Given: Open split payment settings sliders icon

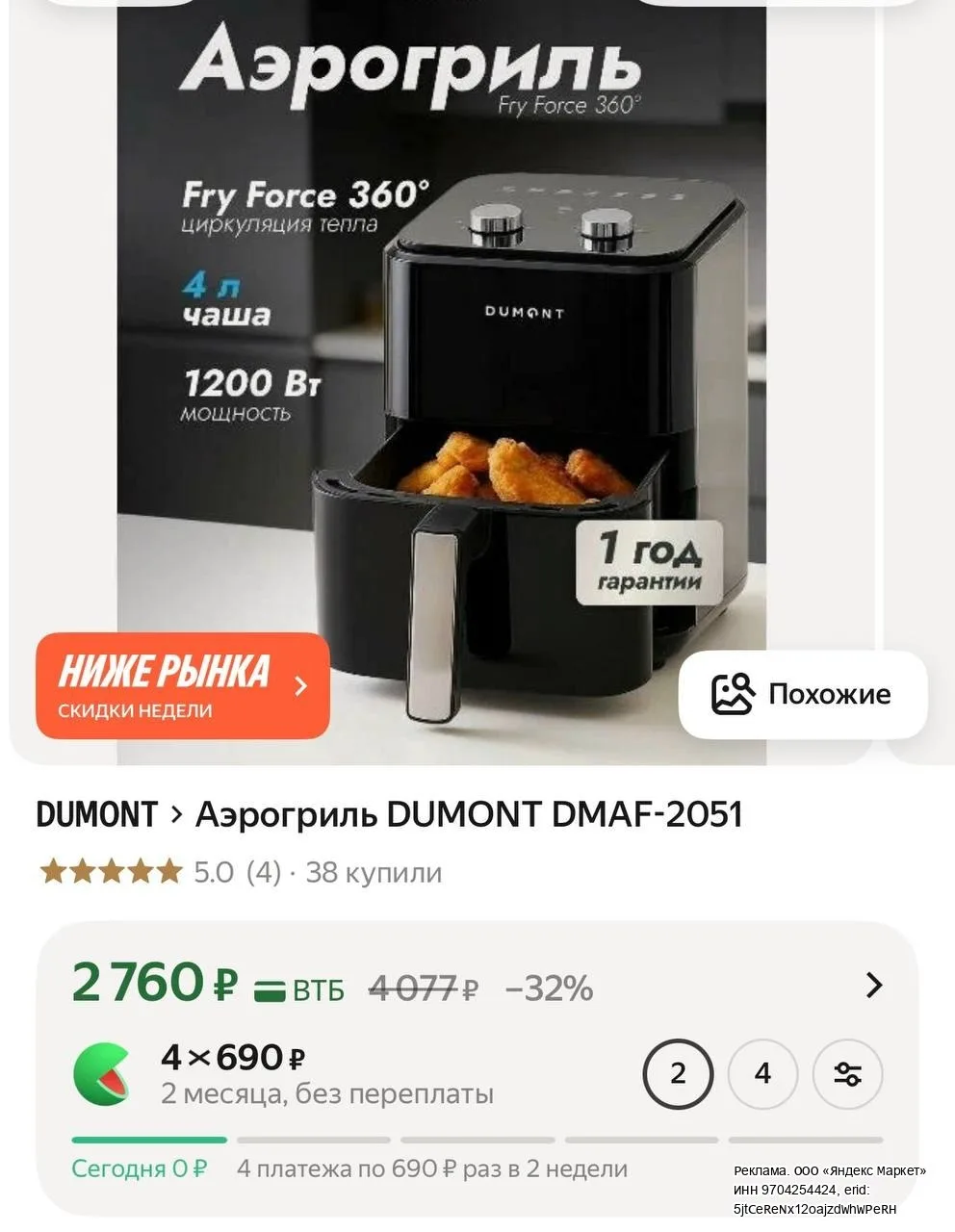Looking at the screenshot, I should pyautogui.click(x=848, y=1073).
